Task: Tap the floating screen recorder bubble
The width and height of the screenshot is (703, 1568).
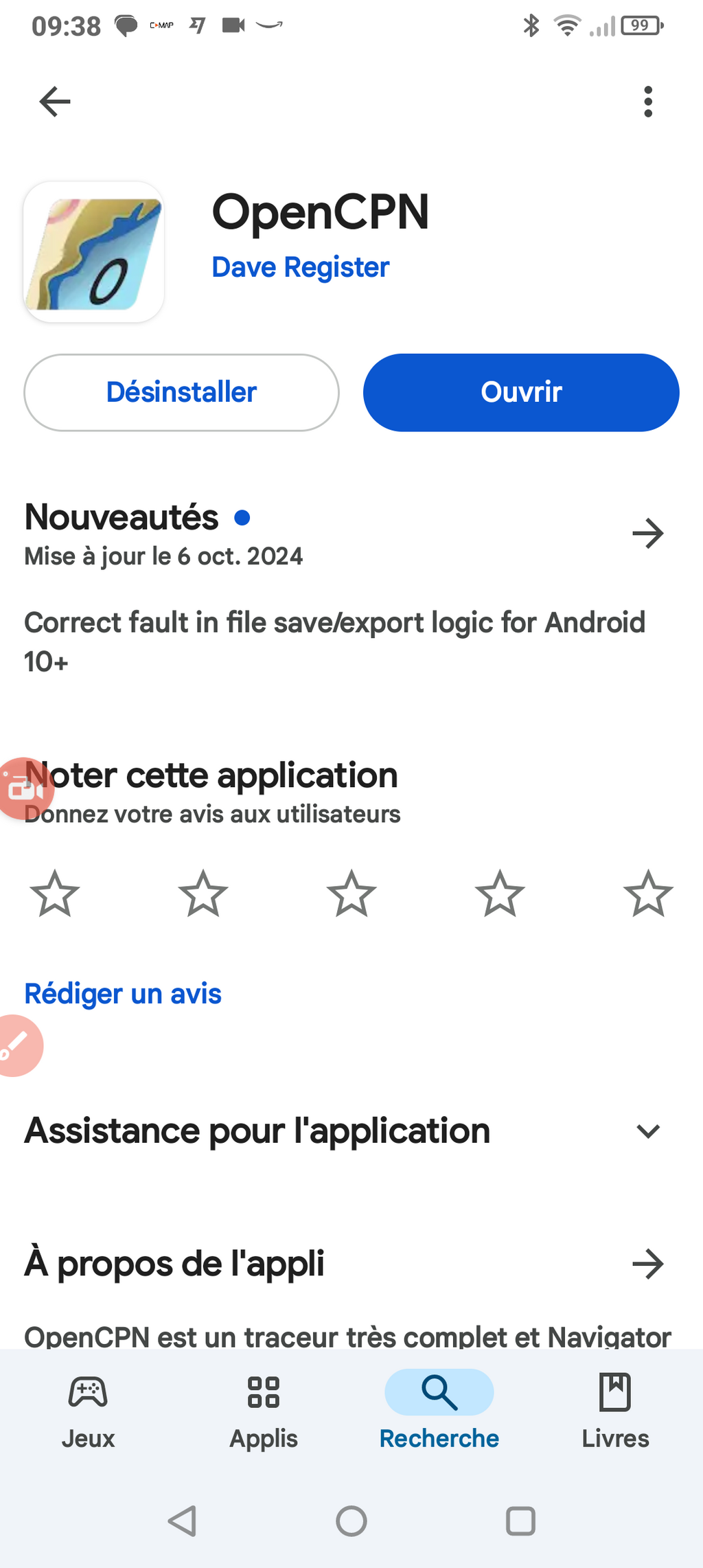Action: point(24,788)
